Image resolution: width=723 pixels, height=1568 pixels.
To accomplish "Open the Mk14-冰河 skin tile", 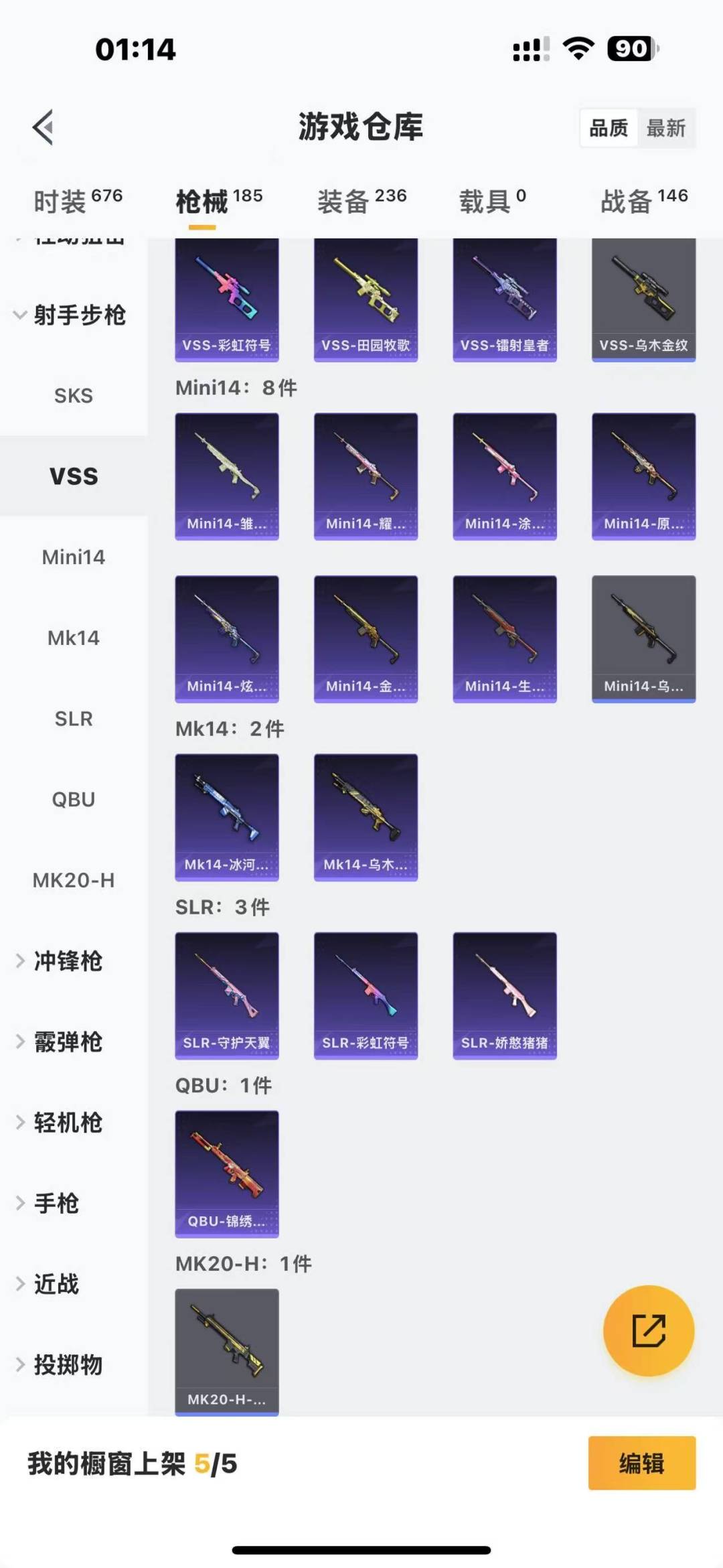I will point(227,817).
